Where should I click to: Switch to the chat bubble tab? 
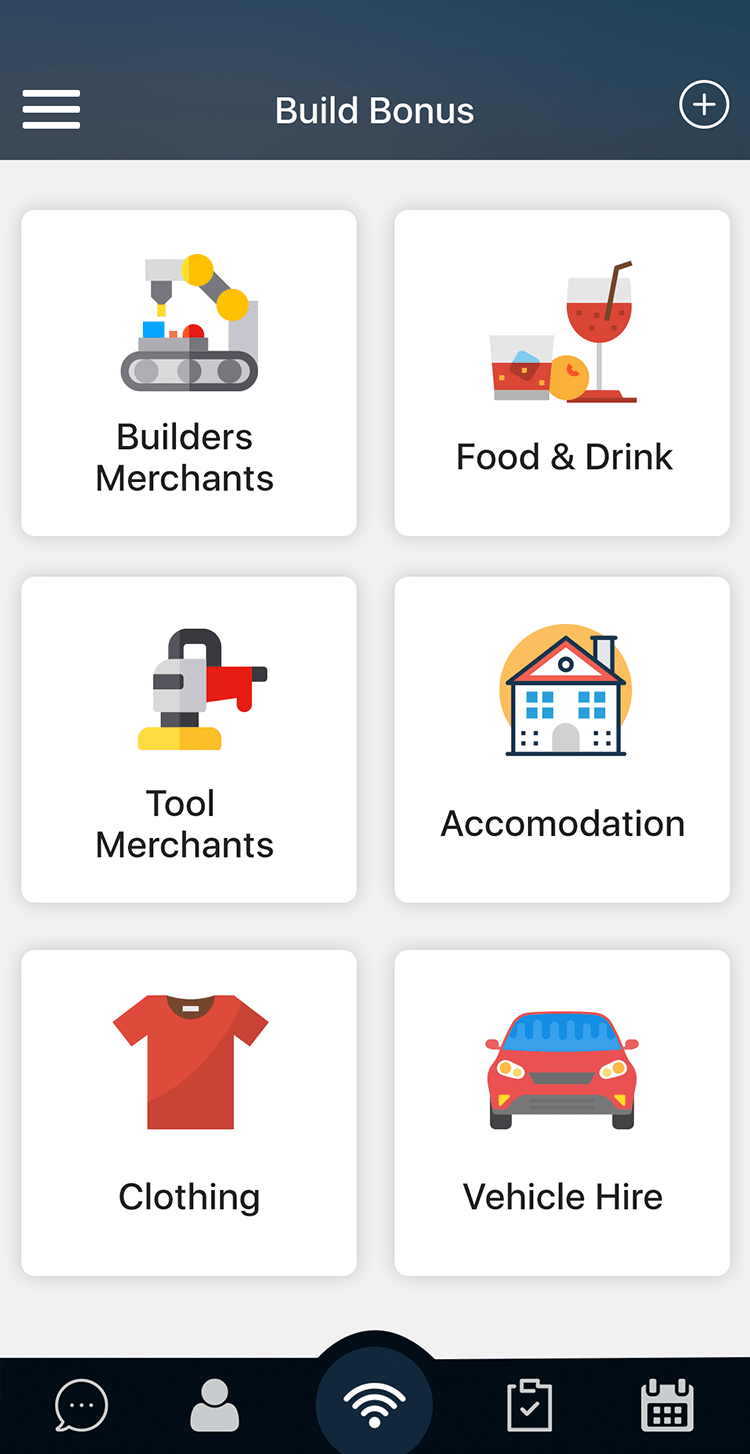point(81,1405)
